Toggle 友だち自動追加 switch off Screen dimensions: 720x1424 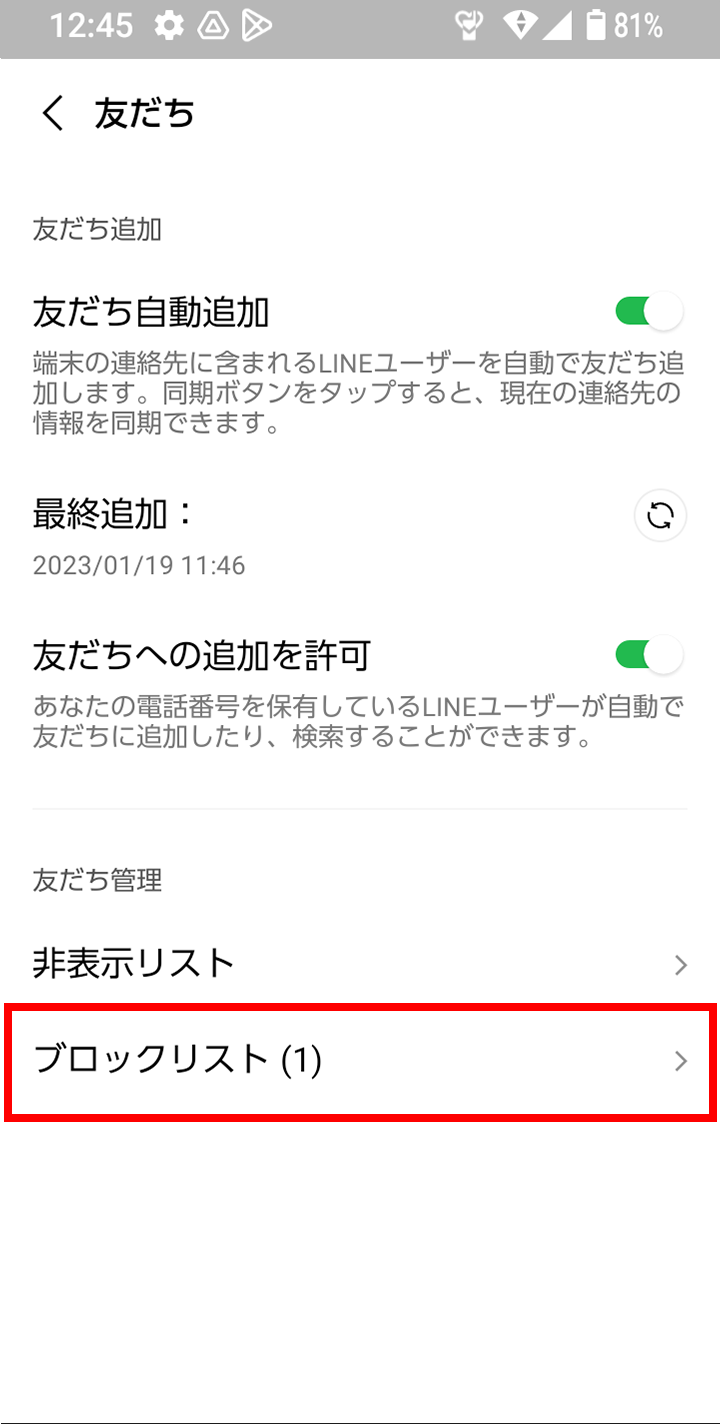648,312
